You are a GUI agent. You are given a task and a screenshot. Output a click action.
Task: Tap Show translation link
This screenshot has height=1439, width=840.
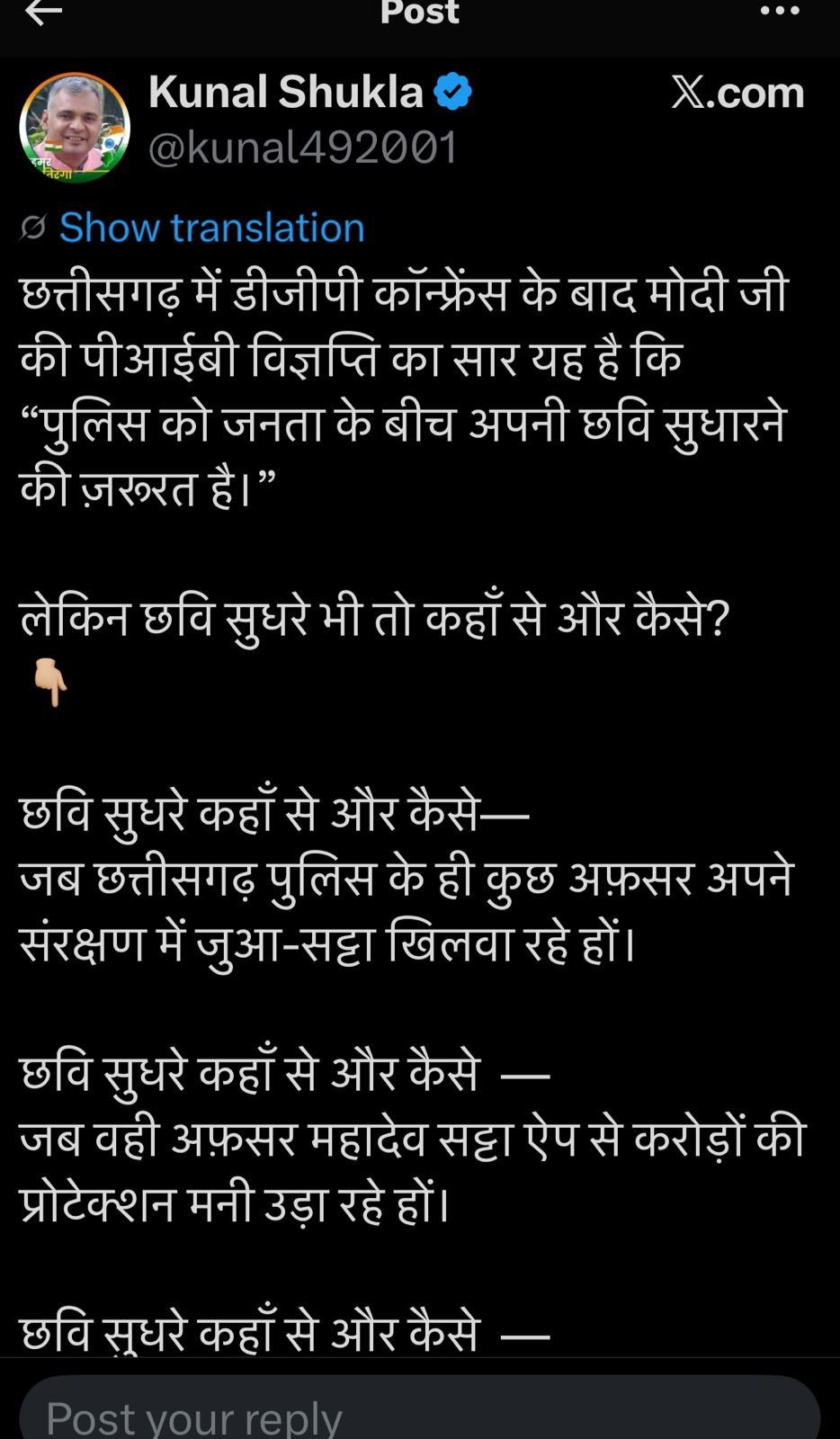[211, 228]
